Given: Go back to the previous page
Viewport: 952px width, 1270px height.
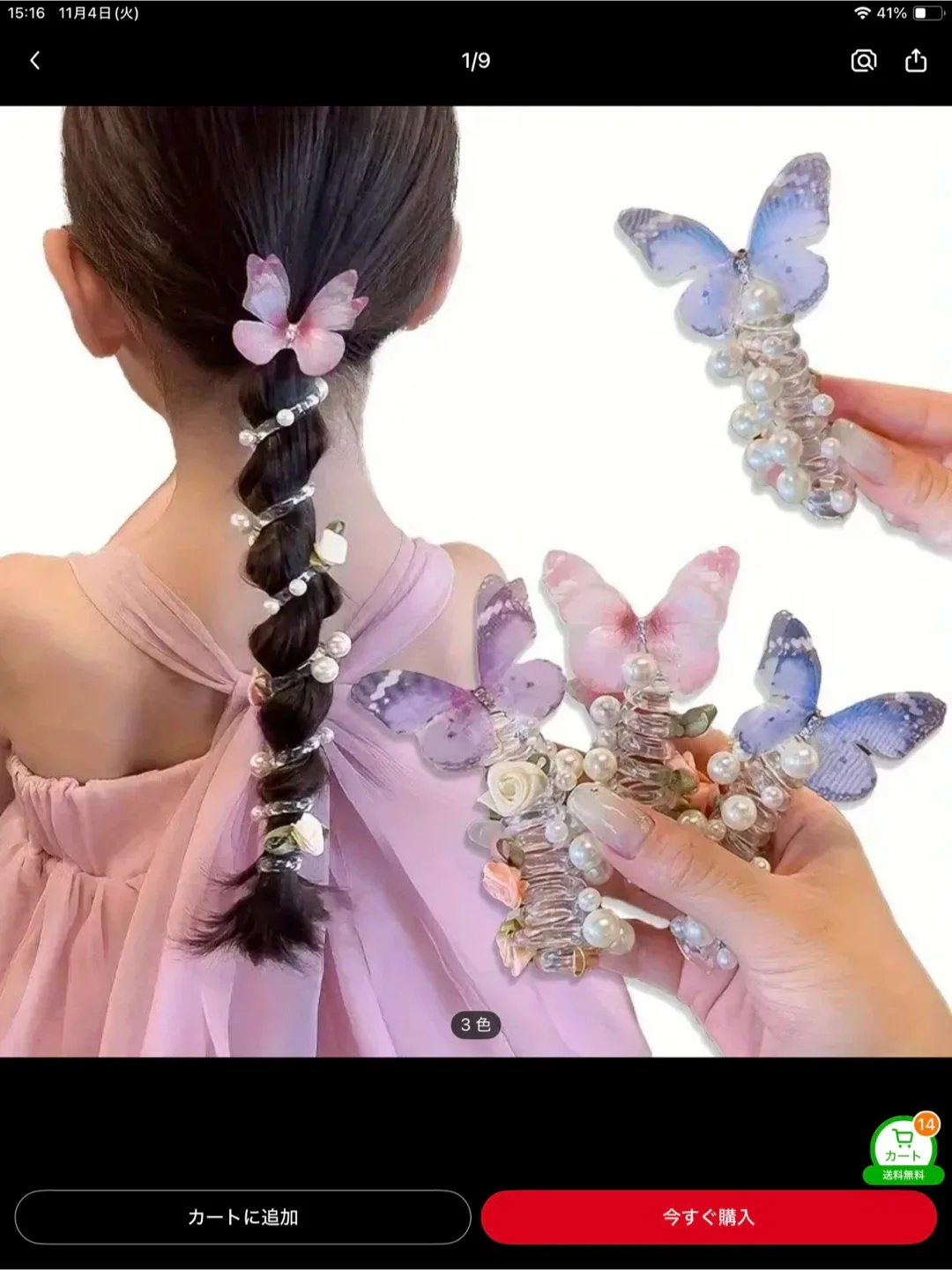Looking at the screenshot, I should (x=35, y=61).
